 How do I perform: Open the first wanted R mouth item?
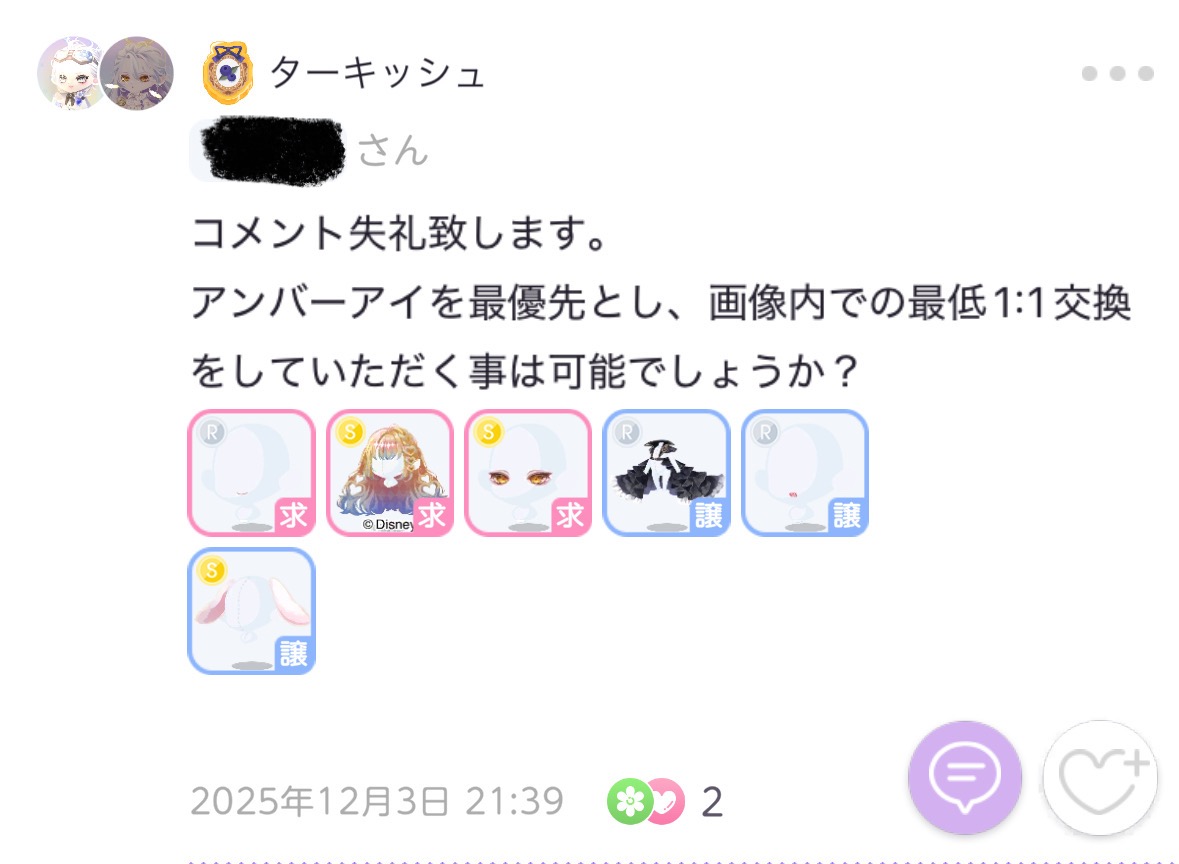pyautogui.click(x=252, y=473)
